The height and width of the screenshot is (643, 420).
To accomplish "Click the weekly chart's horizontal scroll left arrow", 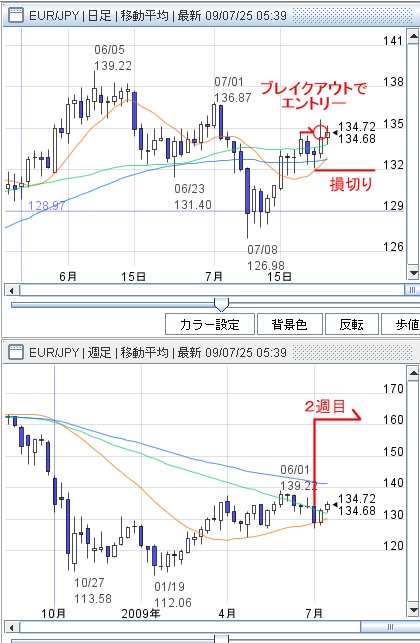I will [12, 627].
